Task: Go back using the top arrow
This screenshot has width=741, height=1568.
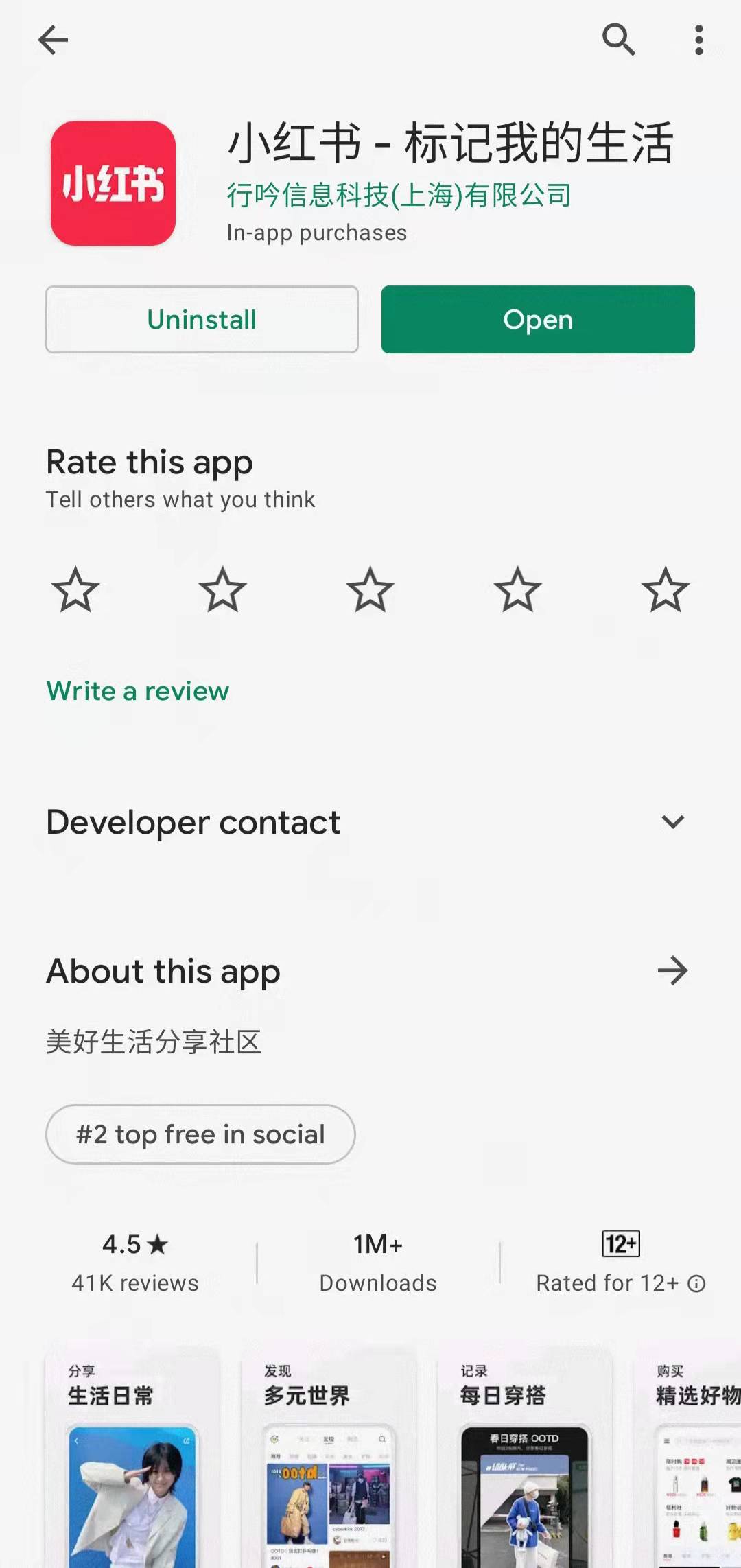Action: coord(53,40)
